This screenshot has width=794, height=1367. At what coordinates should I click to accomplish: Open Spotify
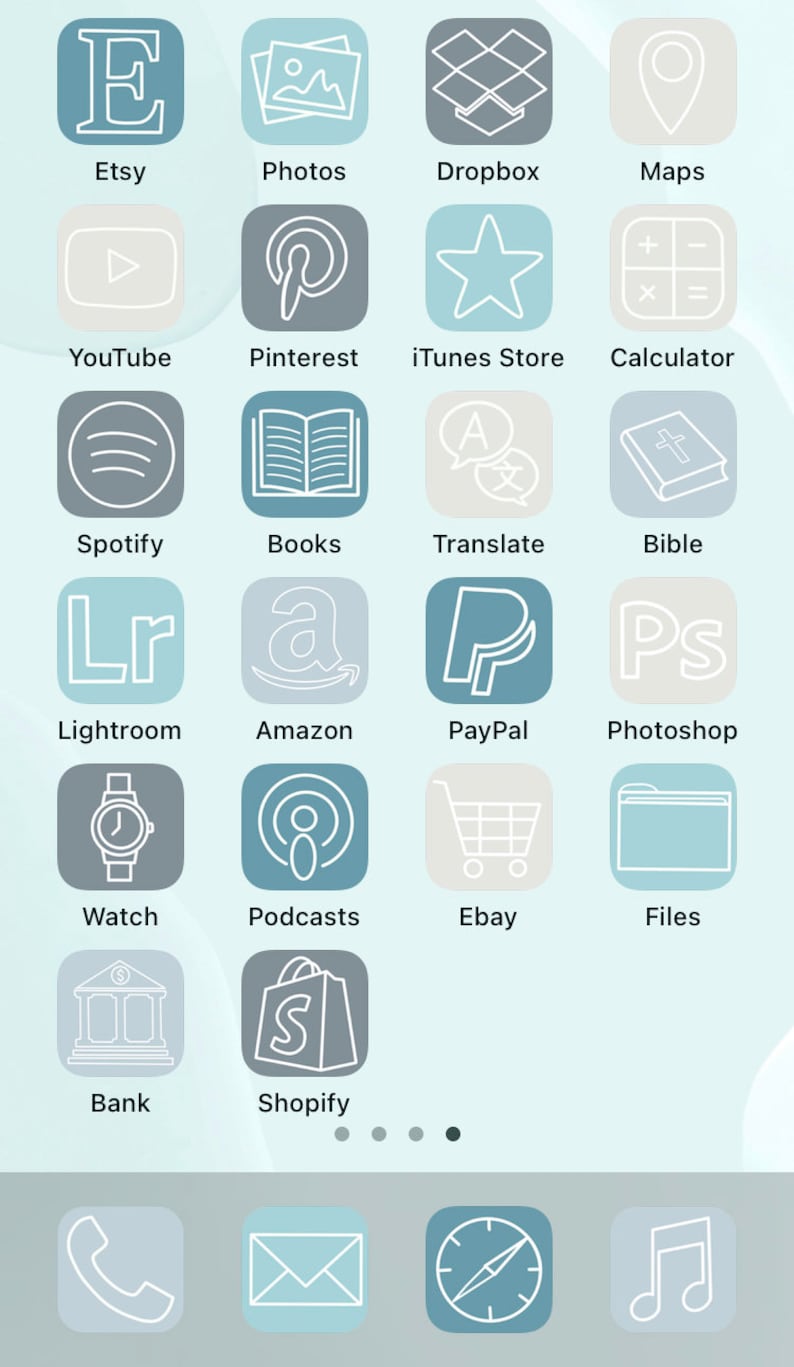[x=120, y=454]
